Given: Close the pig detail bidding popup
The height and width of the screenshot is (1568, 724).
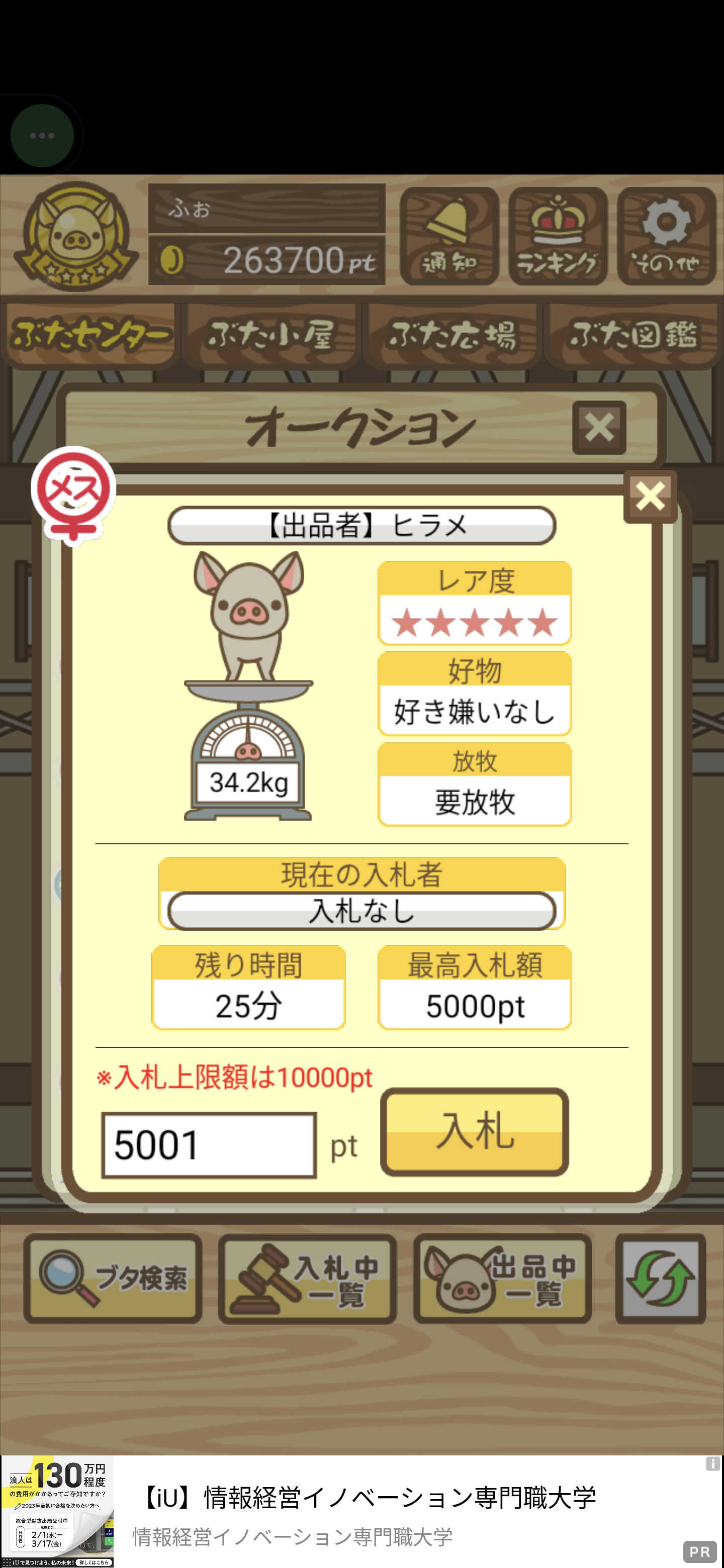Looking at the screenshot, I should [650, 496].
